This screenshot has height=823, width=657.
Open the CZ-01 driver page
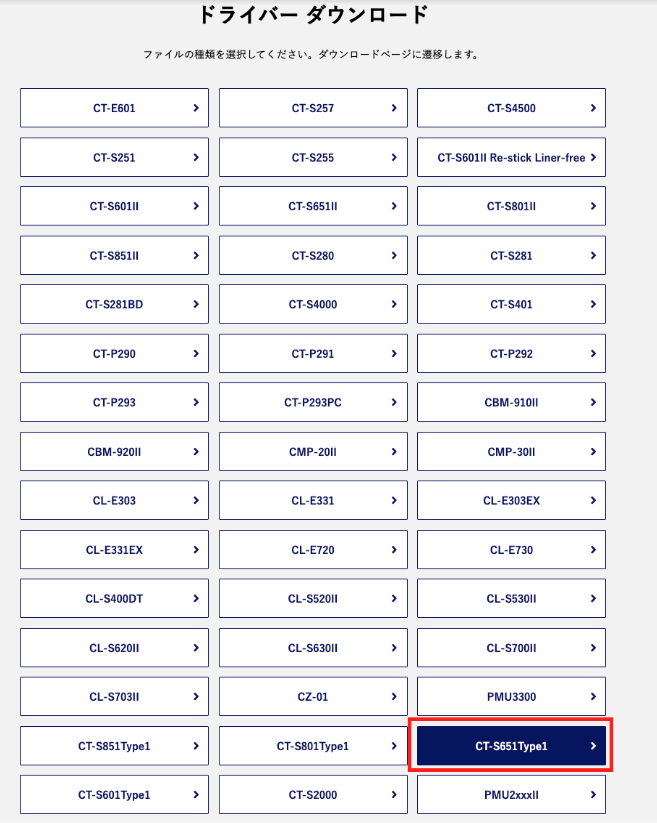pyautogui.click(x=313, y=696)
